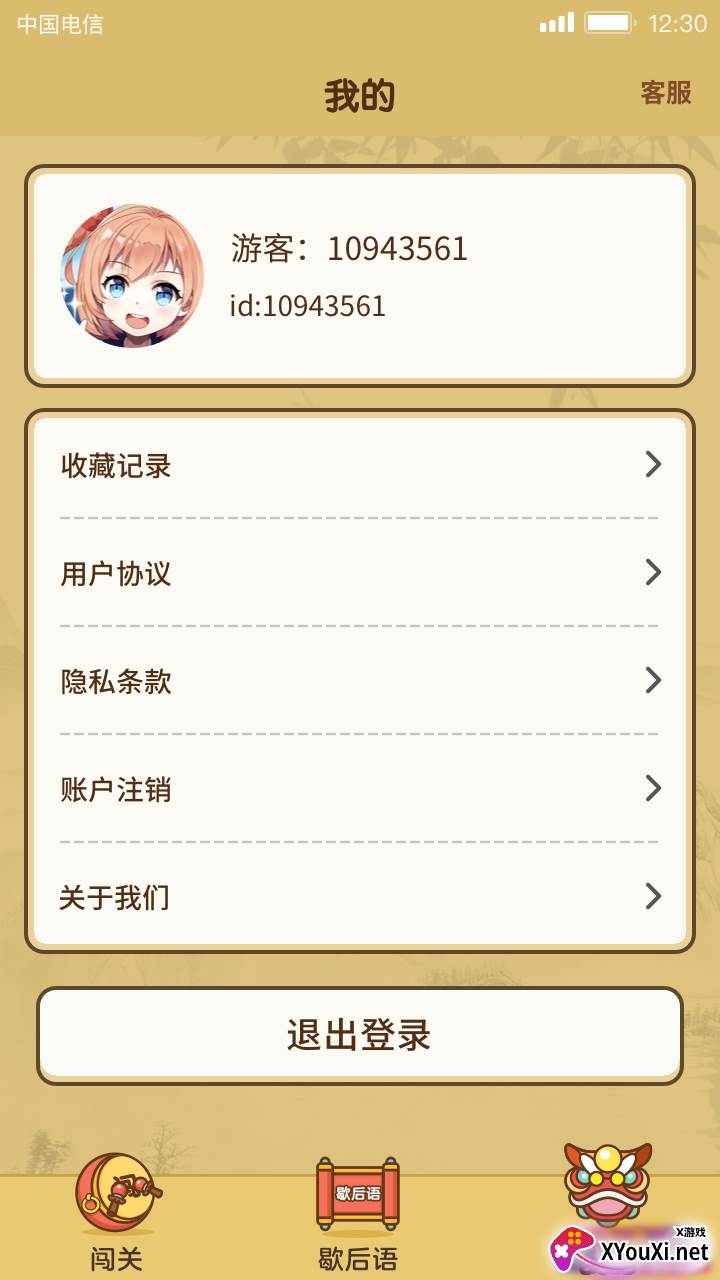Tap 退出登录 to log out
Viewport: 720px width, 1280px height.
360,1035
